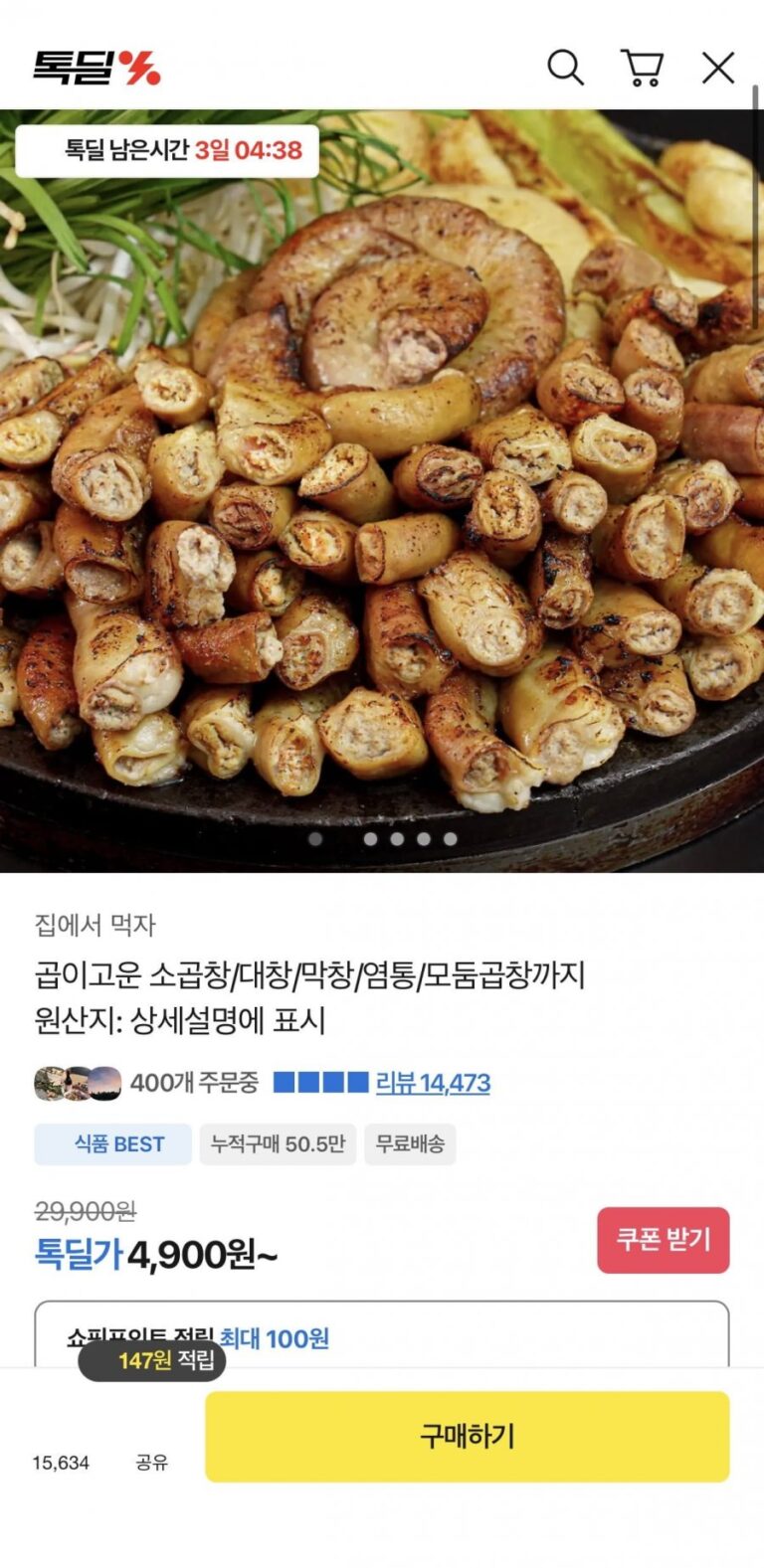Viewport: 764px width, 1568px height.
Task: Tap the product image page indicator dots
Action: [383, 838]
